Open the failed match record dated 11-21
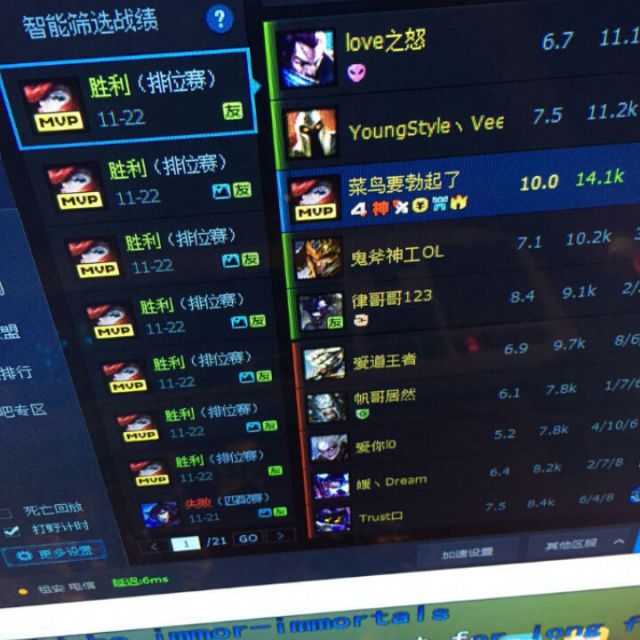Viewport: 640px width, 640px height. pyautogui.click(x=213, y=509)
